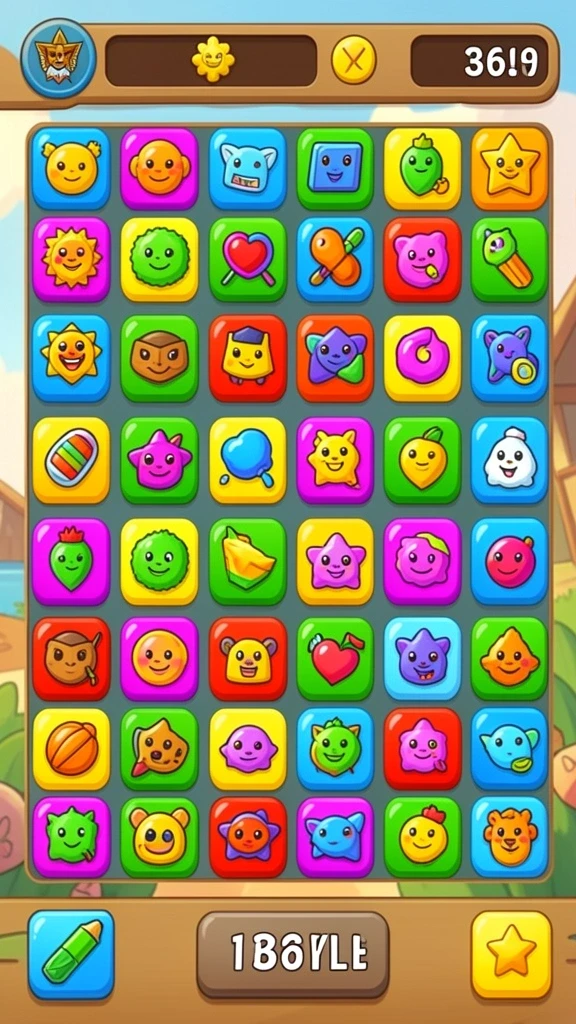The image size is (576, 1024).
Task: Select the rainbow striped candy tile
Action: [71, 460]
